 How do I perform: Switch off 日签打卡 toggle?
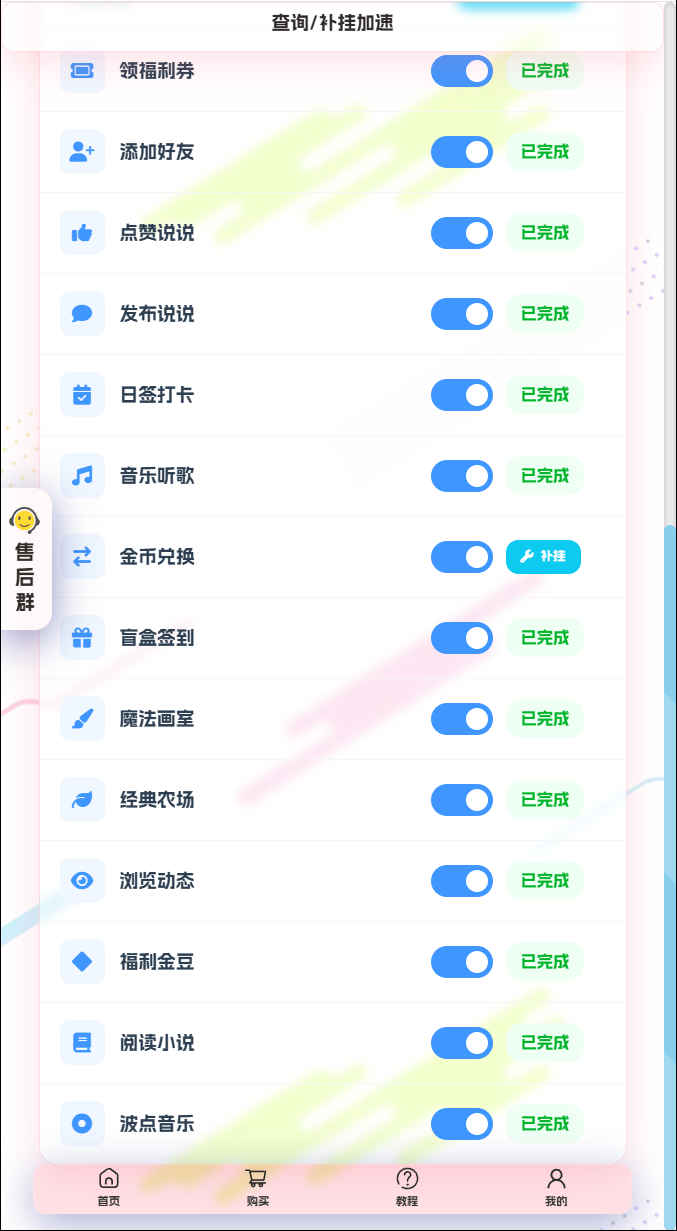tap(462, 395)
